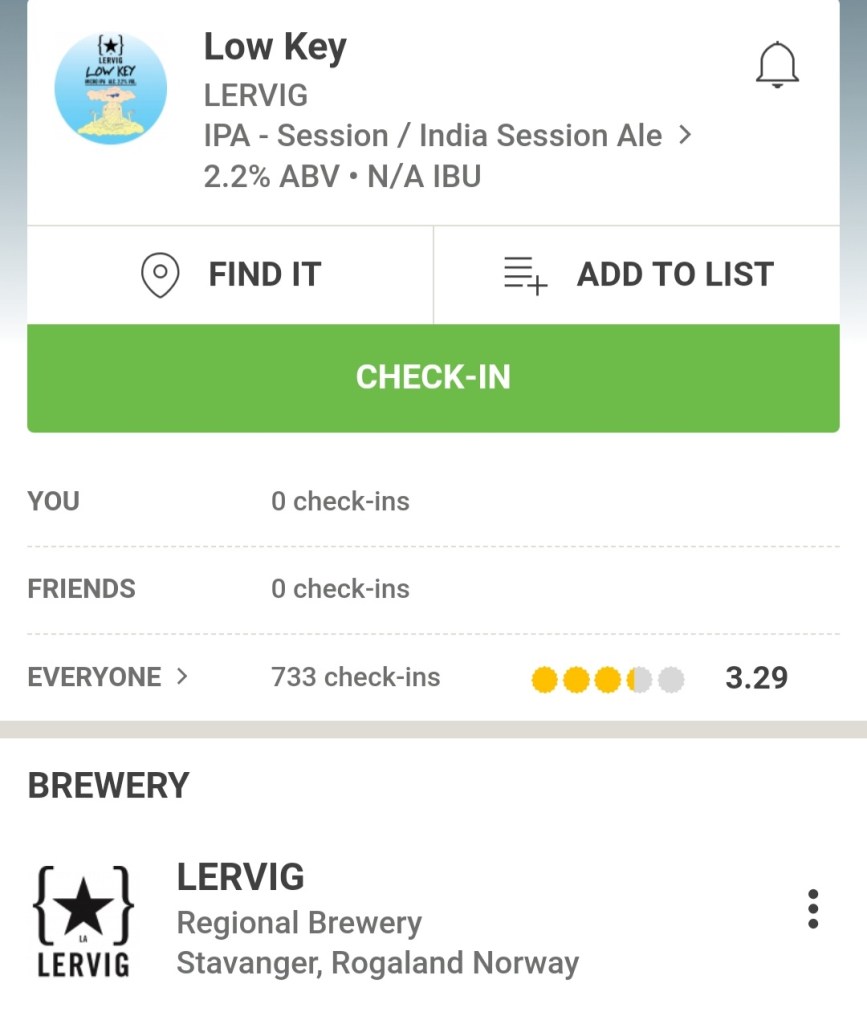Open the IPA - Session style link
This screenshot has height=1024, width=867.
pyautogui.click(x=447, y=136)
